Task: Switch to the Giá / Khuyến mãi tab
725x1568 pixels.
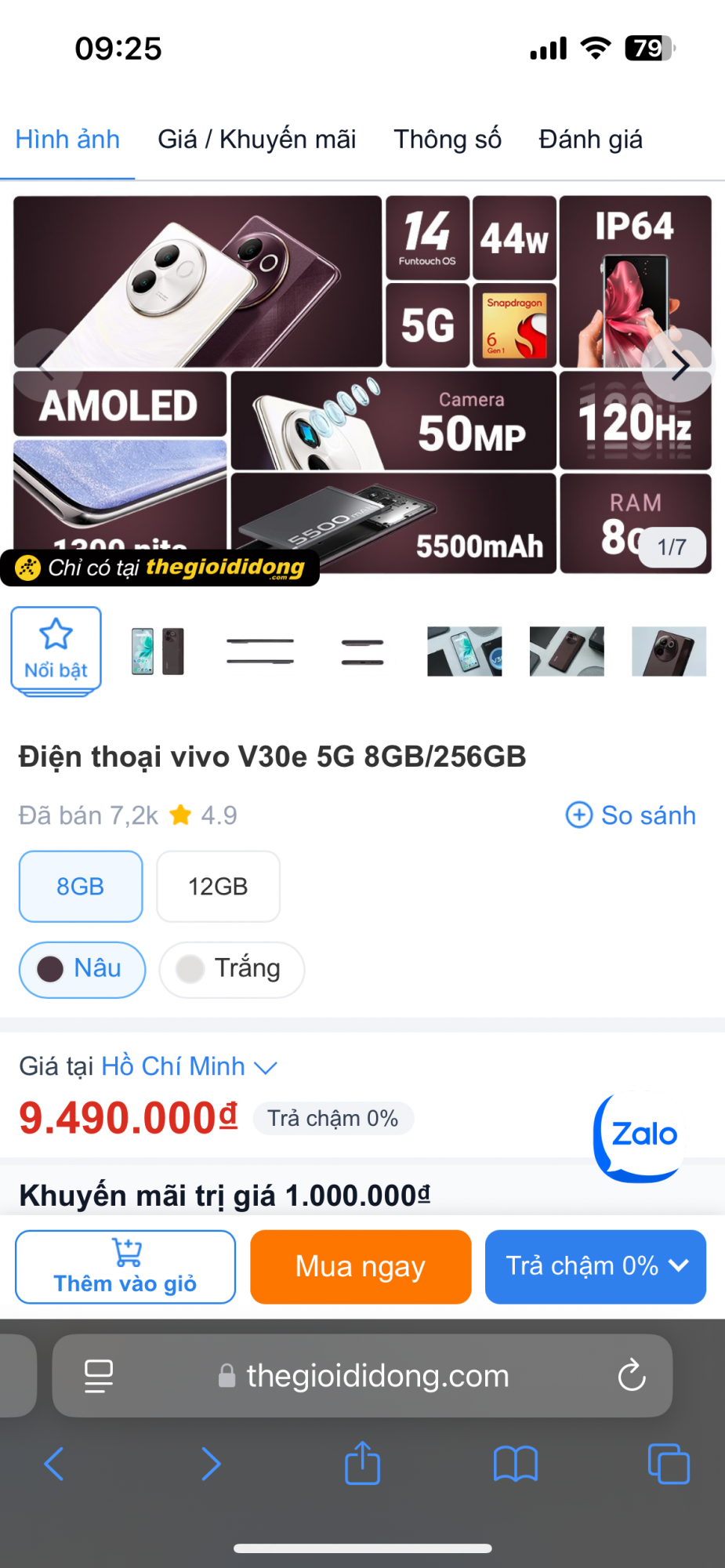Action: [x=256, y=140]
